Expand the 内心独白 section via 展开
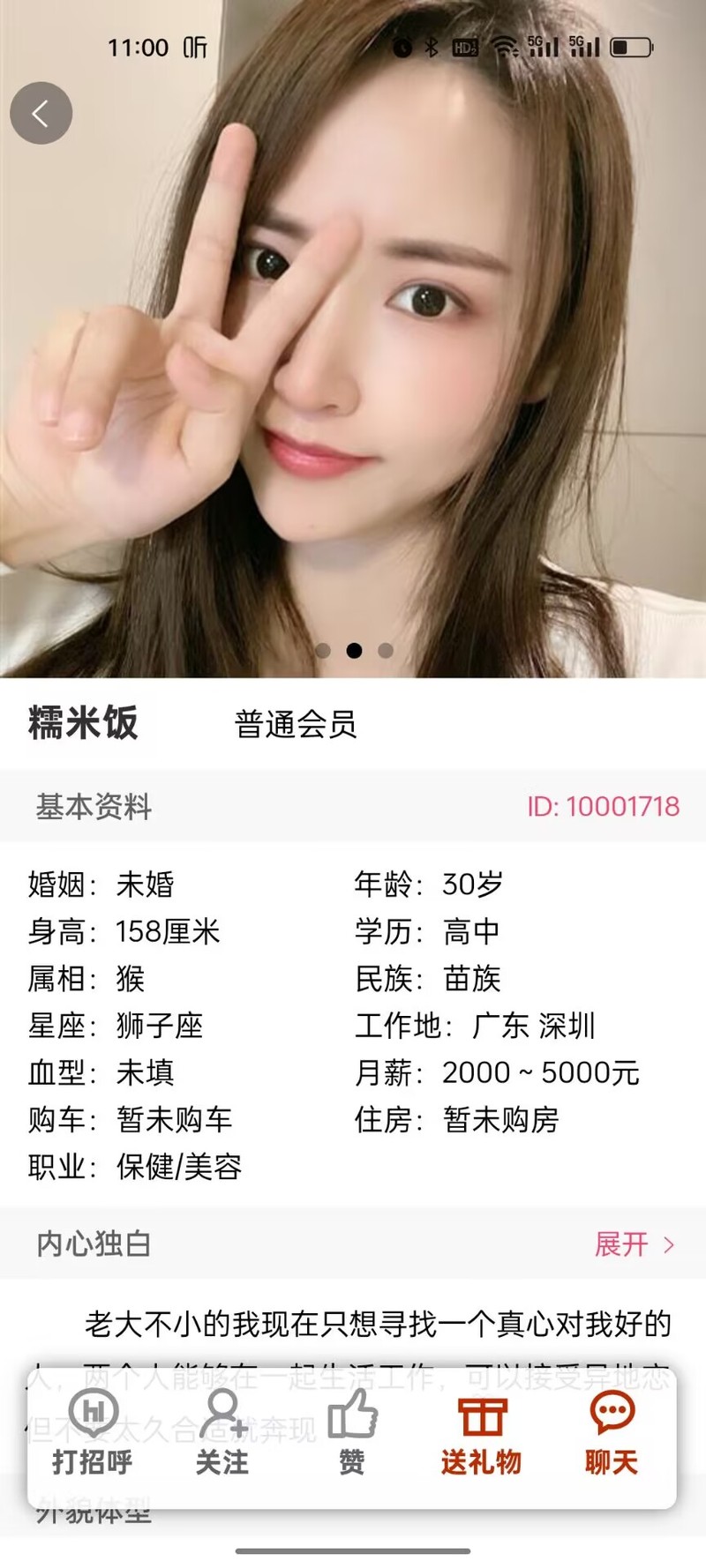The width and height of the screenshot is (706, 1568). click(x=634, y=1244)
